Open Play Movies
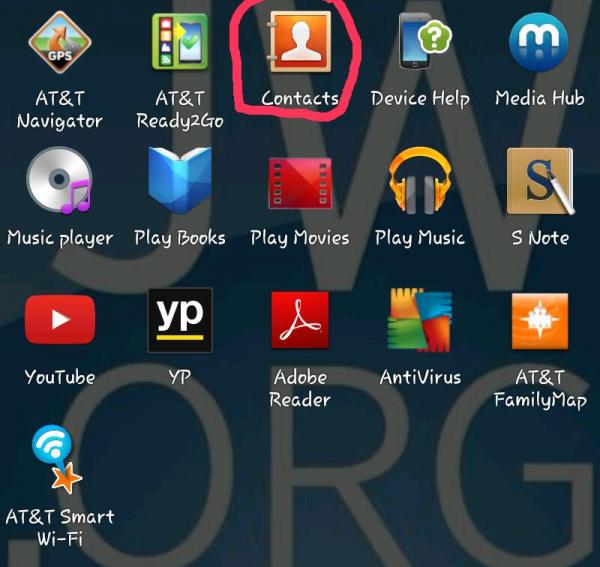The height and width of the screenshot is (567, 600). 300,182
